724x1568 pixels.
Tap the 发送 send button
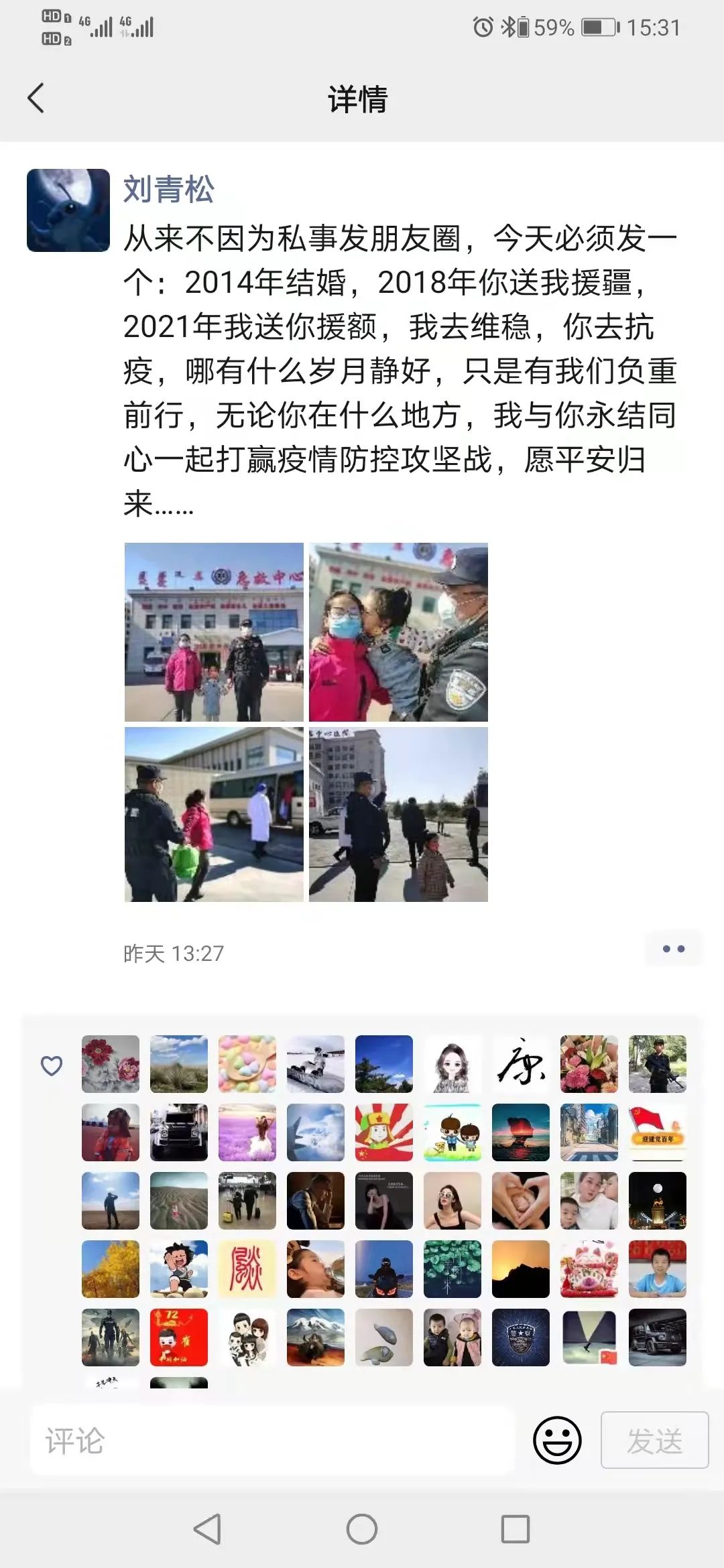pyautogui.click(x=654, y=1440)
